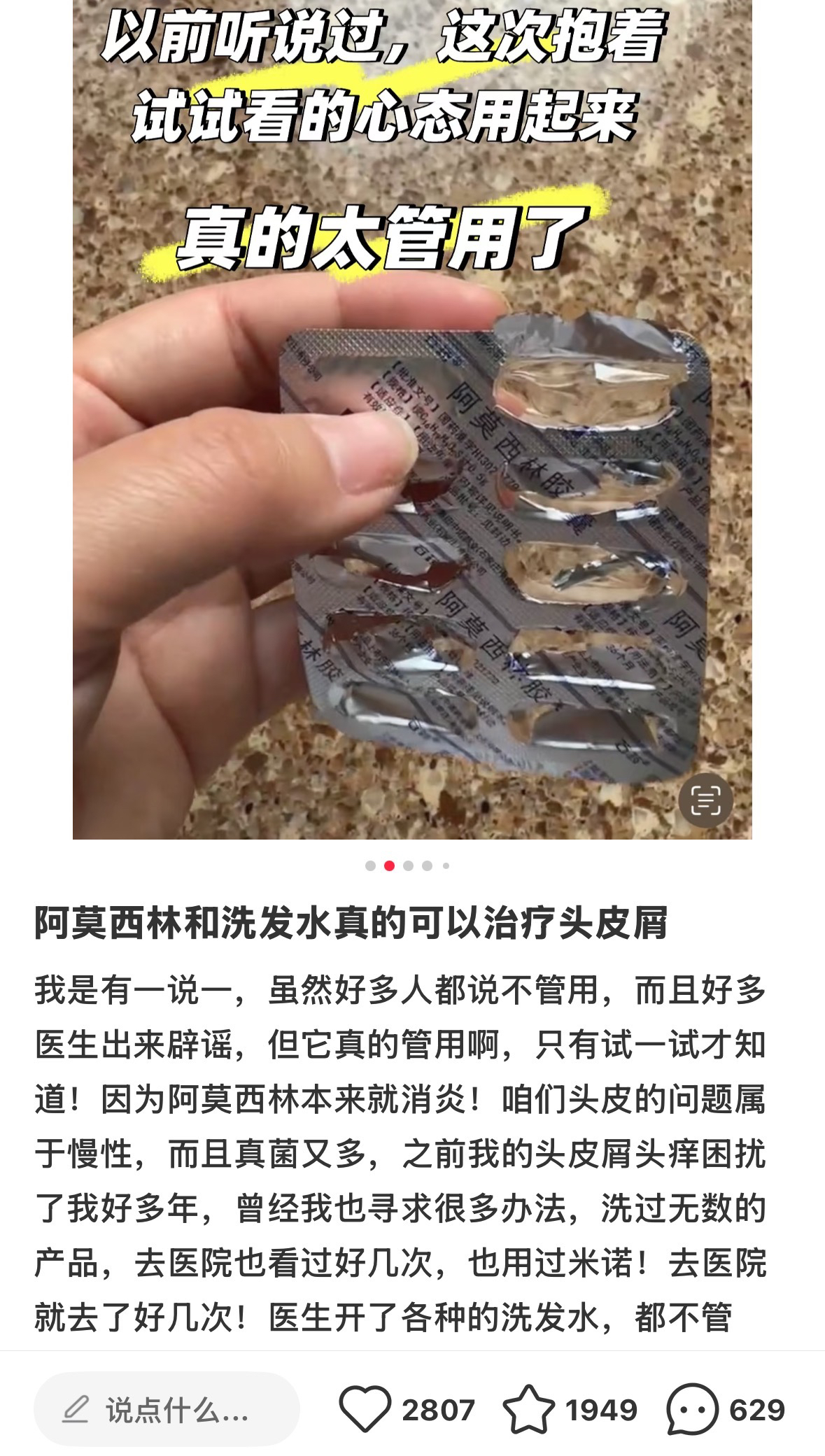Tap the image scan icon on photo
The height and width of the screenshot is (1456, 825).
pos(705,800)
